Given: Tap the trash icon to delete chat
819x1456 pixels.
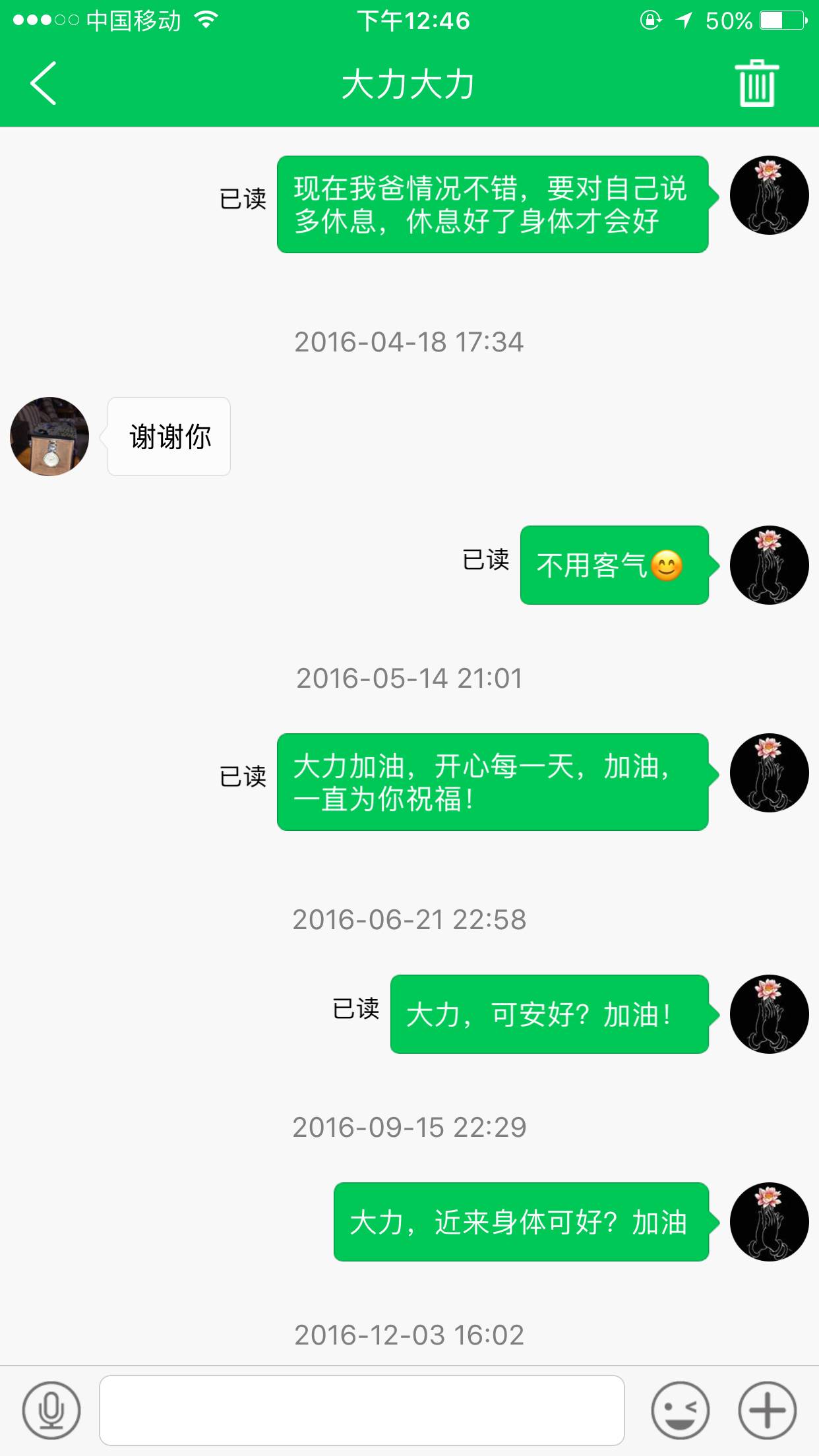Looking at the screenshot, I should (x=757, y=83).
